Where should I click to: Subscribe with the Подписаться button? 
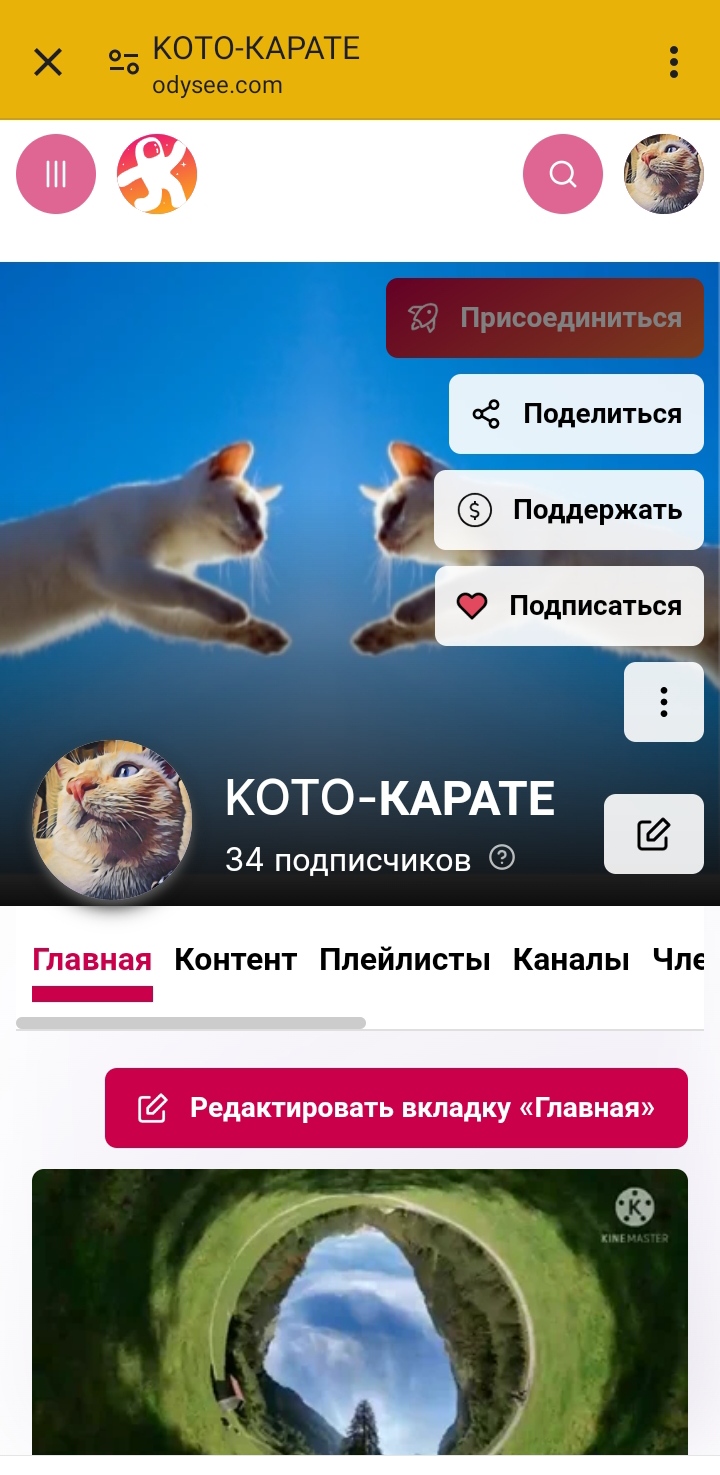tap(569, 606)
